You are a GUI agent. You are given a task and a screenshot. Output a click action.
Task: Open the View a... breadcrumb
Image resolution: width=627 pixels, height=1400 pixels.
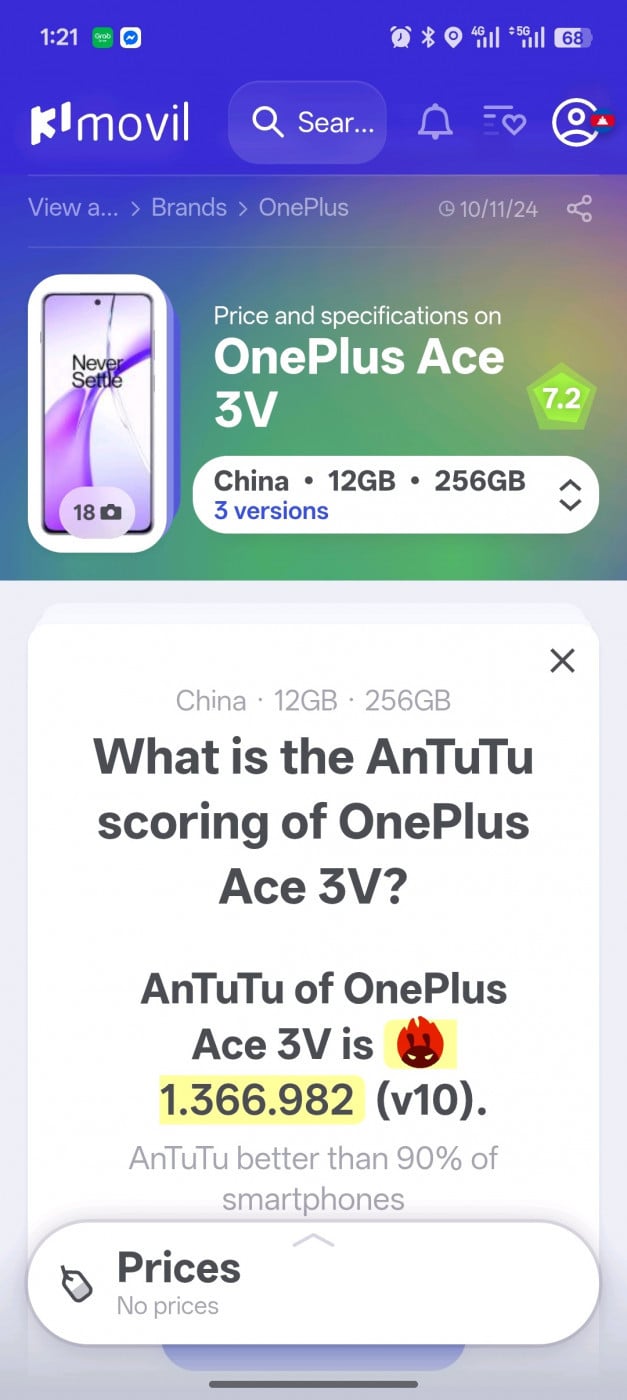(72, 208)
